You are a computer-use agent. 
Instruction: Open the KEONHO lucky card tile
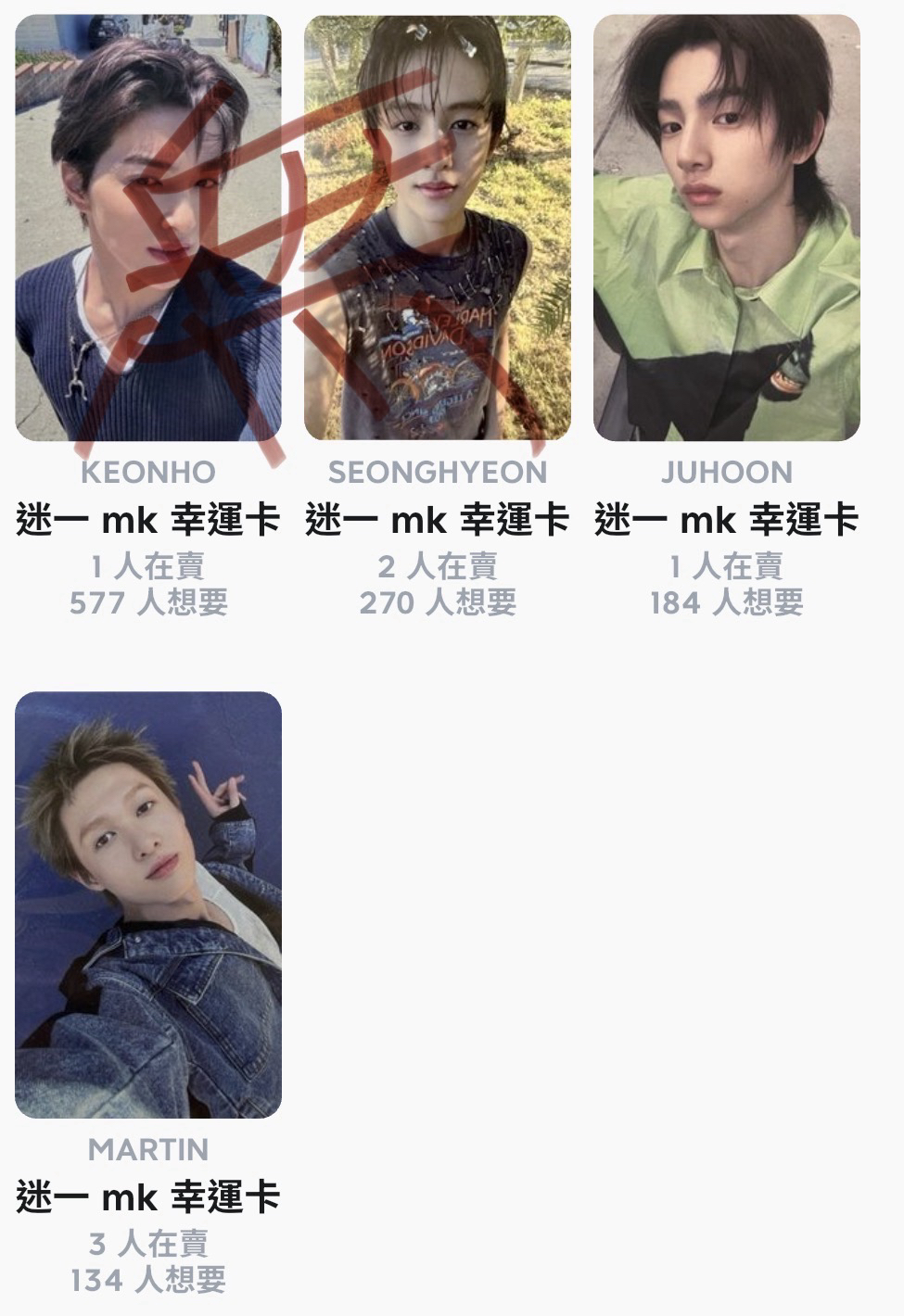(x=148, y=228)
